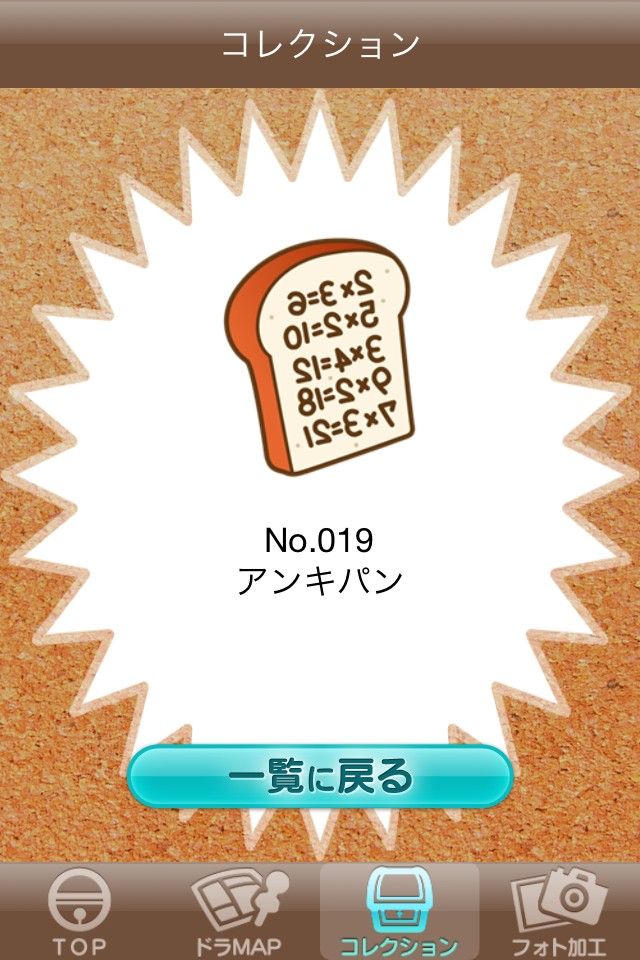Tap the 一覧に戻る button
The image size is (640, 960).
tap(320, 776)
